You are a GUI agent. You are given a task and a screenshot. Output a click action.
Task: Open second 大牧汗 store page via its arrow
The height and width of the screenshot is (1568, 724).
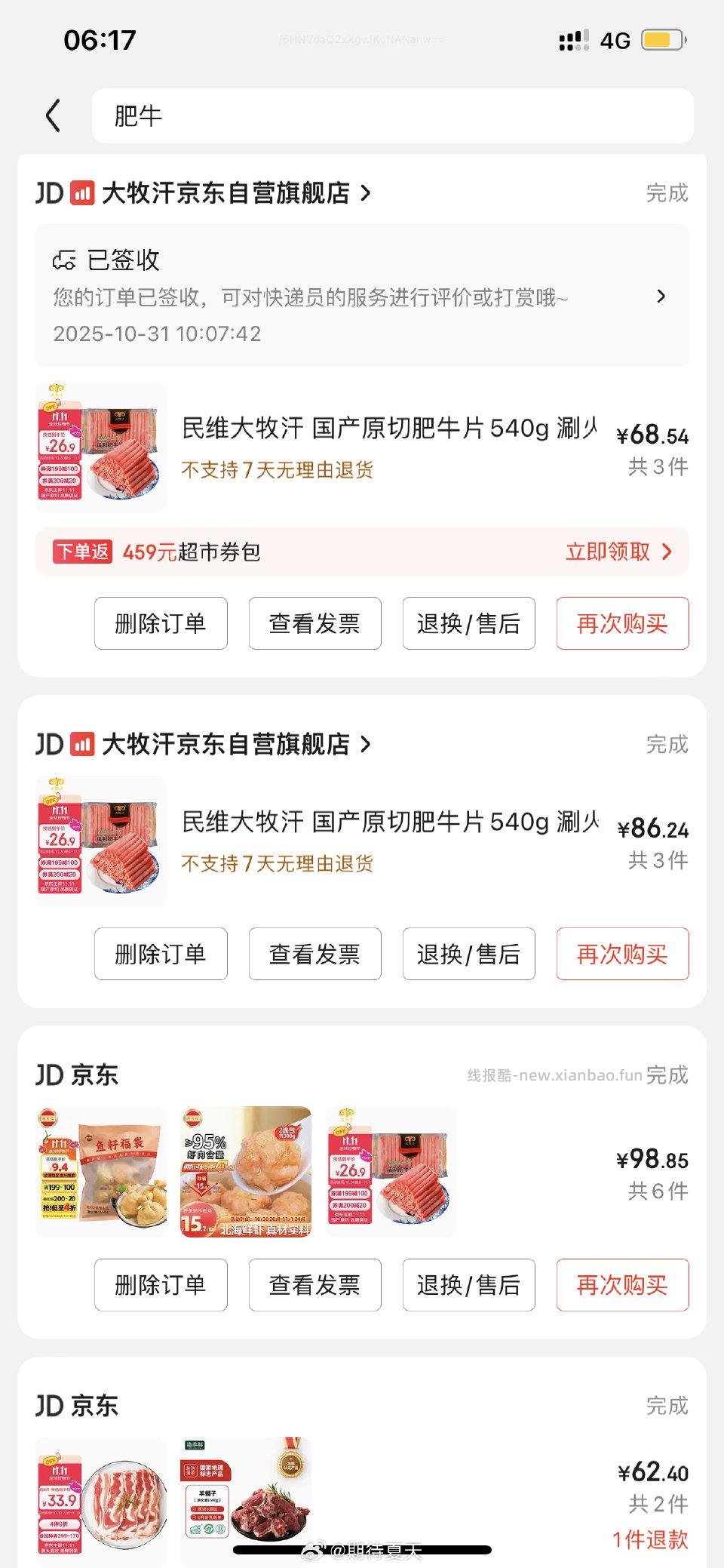[x=367, y=744]
